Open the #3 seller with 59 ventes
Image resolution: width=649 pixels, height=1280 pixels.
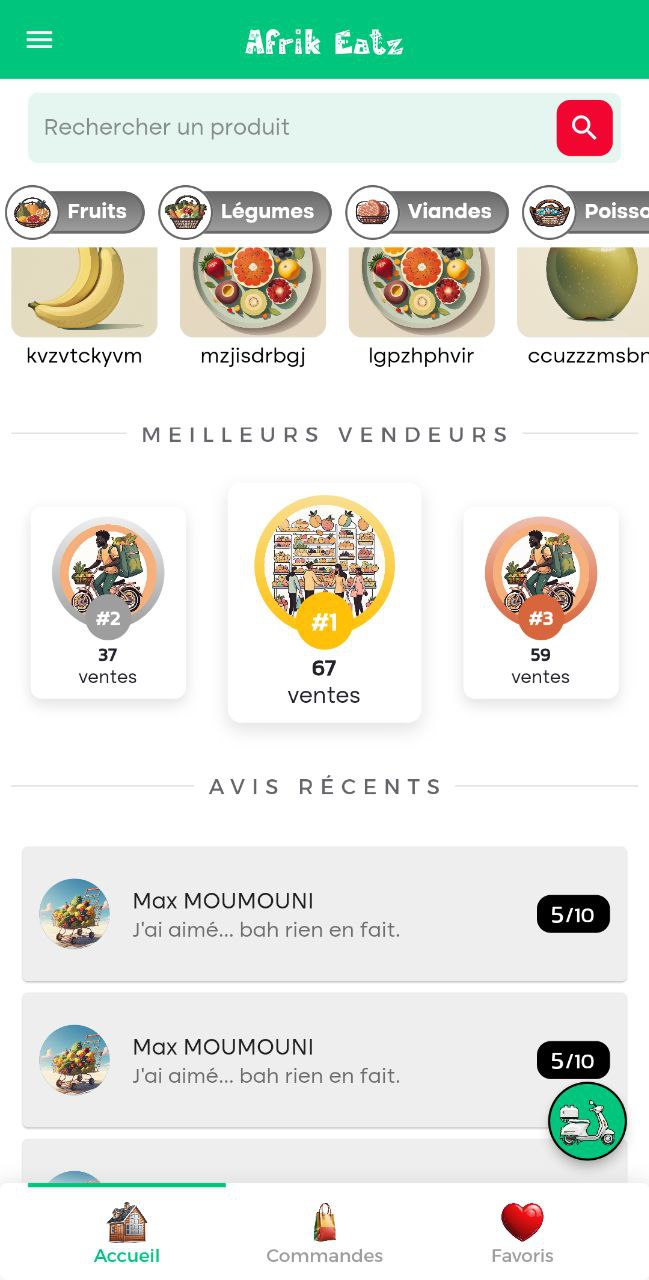540,602
